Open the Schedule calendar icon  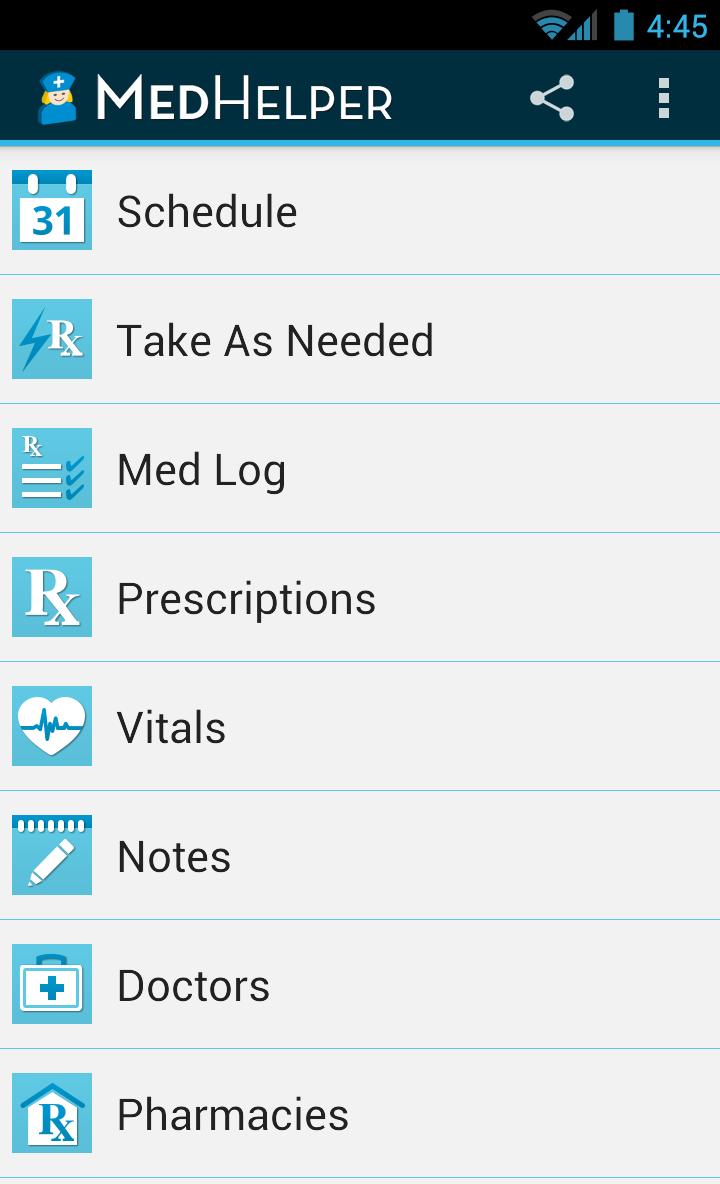pyautogui.click(x=51, y=210)
